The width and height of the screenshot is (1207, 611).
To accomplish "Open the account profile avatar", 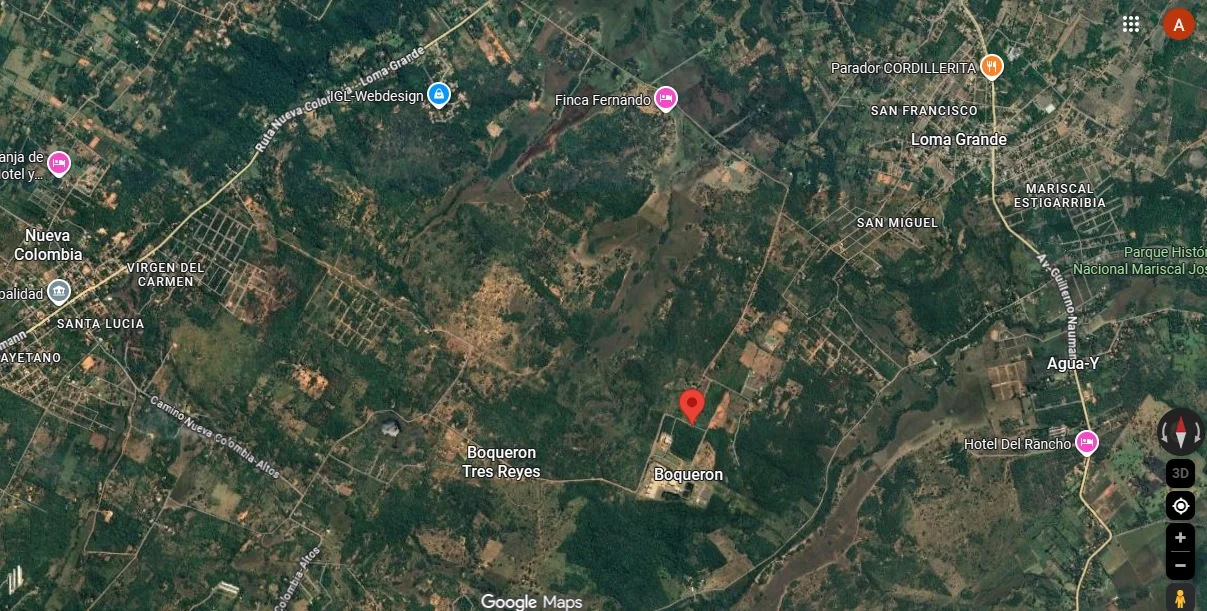I will (x=1179, y=24).
